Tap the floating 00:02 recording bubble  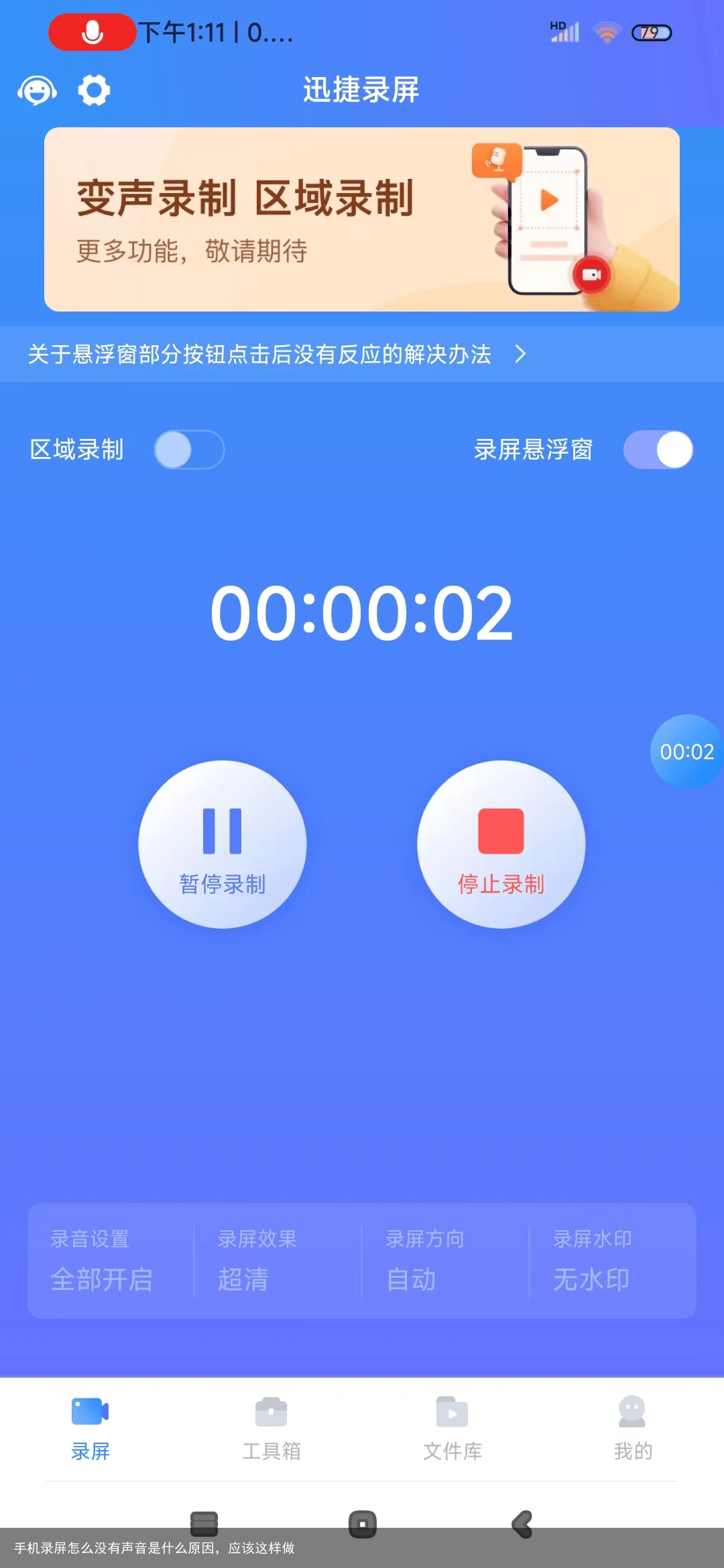[685, 752]
